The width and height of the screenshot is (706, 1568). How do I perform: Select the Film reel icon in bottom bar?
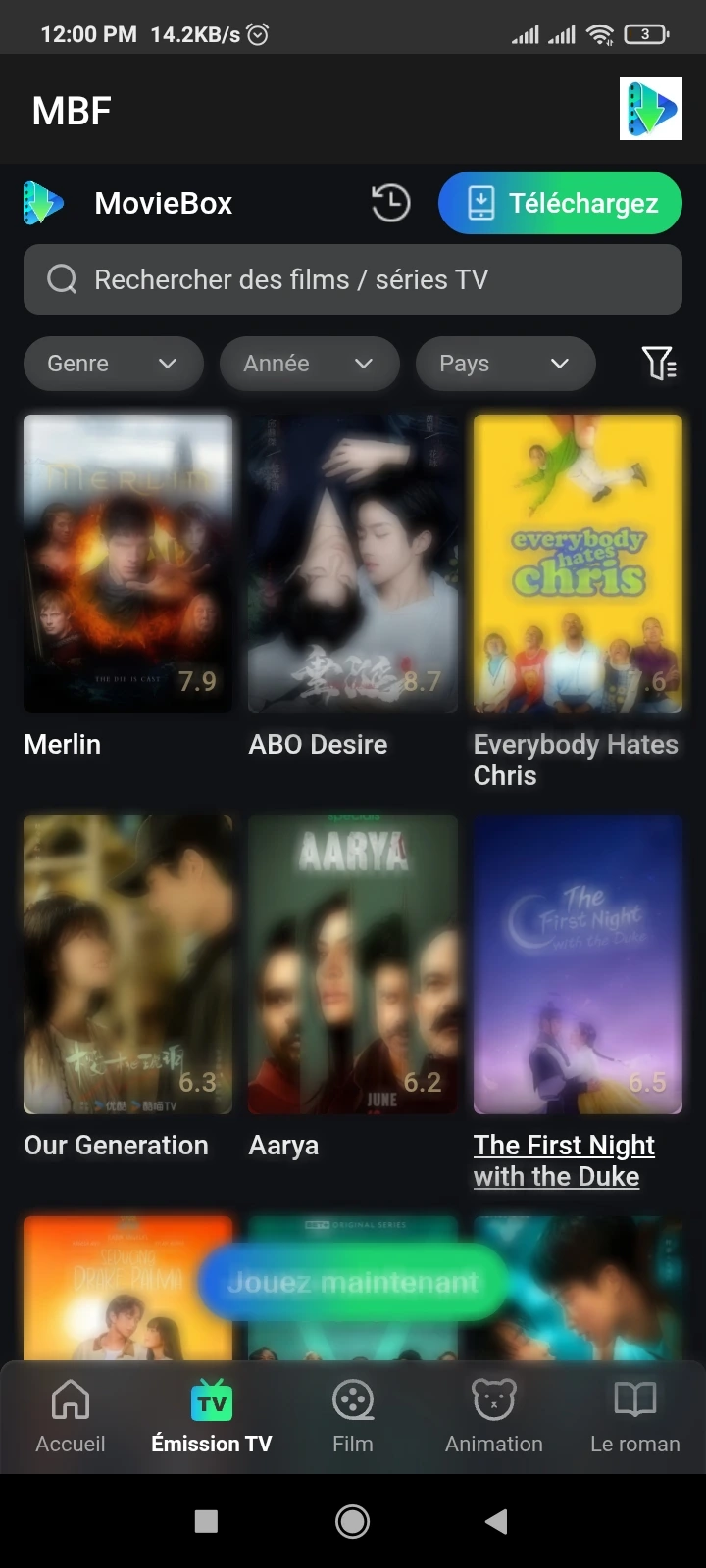[352, 1400]
